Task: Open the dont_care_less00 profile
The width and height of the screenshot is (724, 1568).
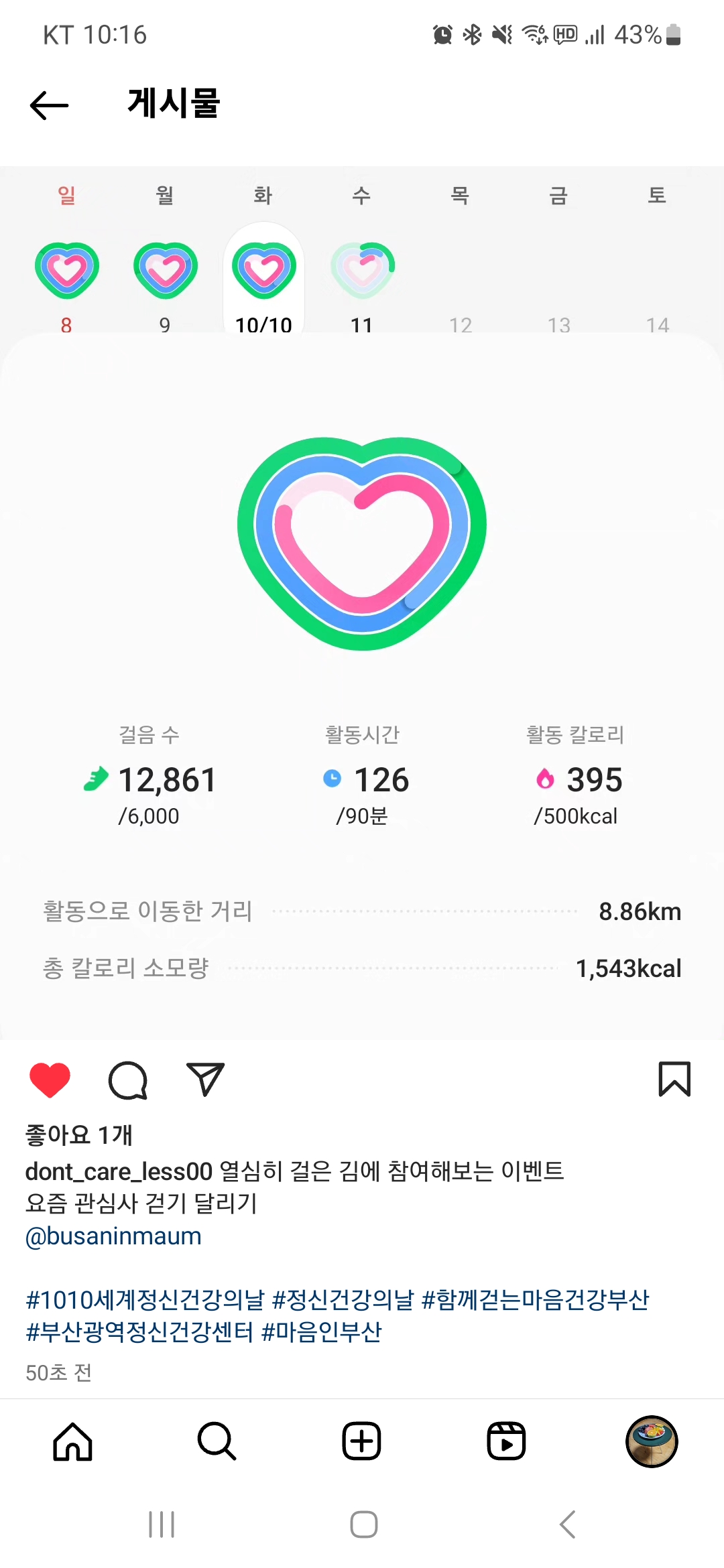Action: [119, 1171]
